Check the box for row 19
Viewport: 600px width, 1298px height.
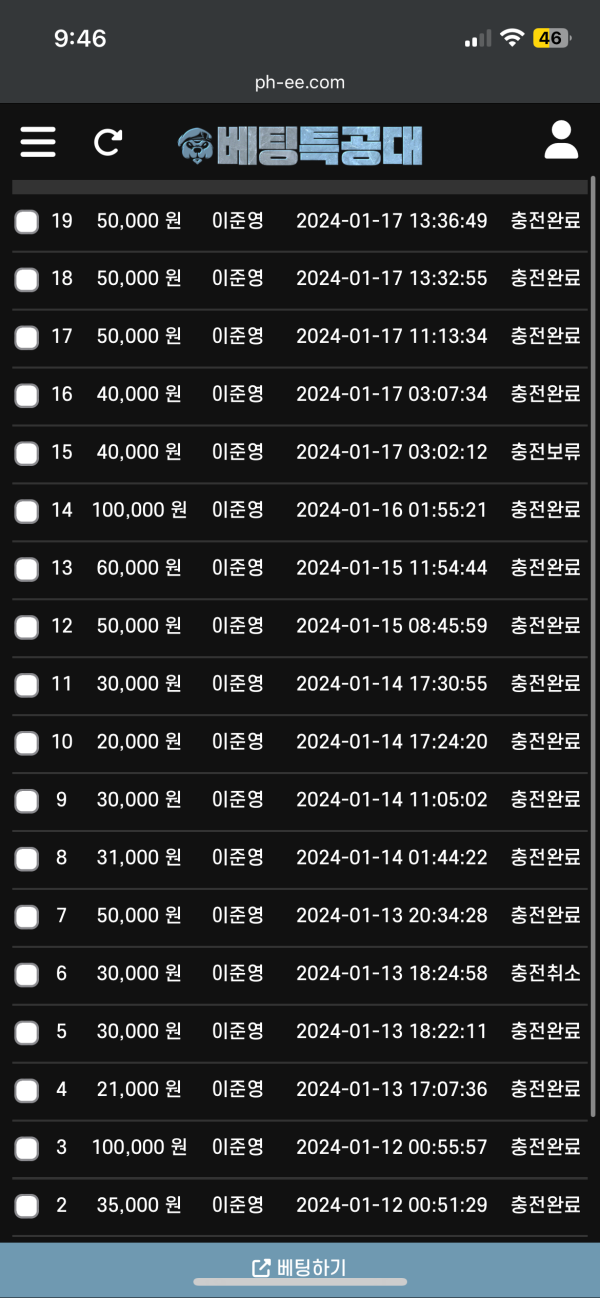(x=27, y=222)
